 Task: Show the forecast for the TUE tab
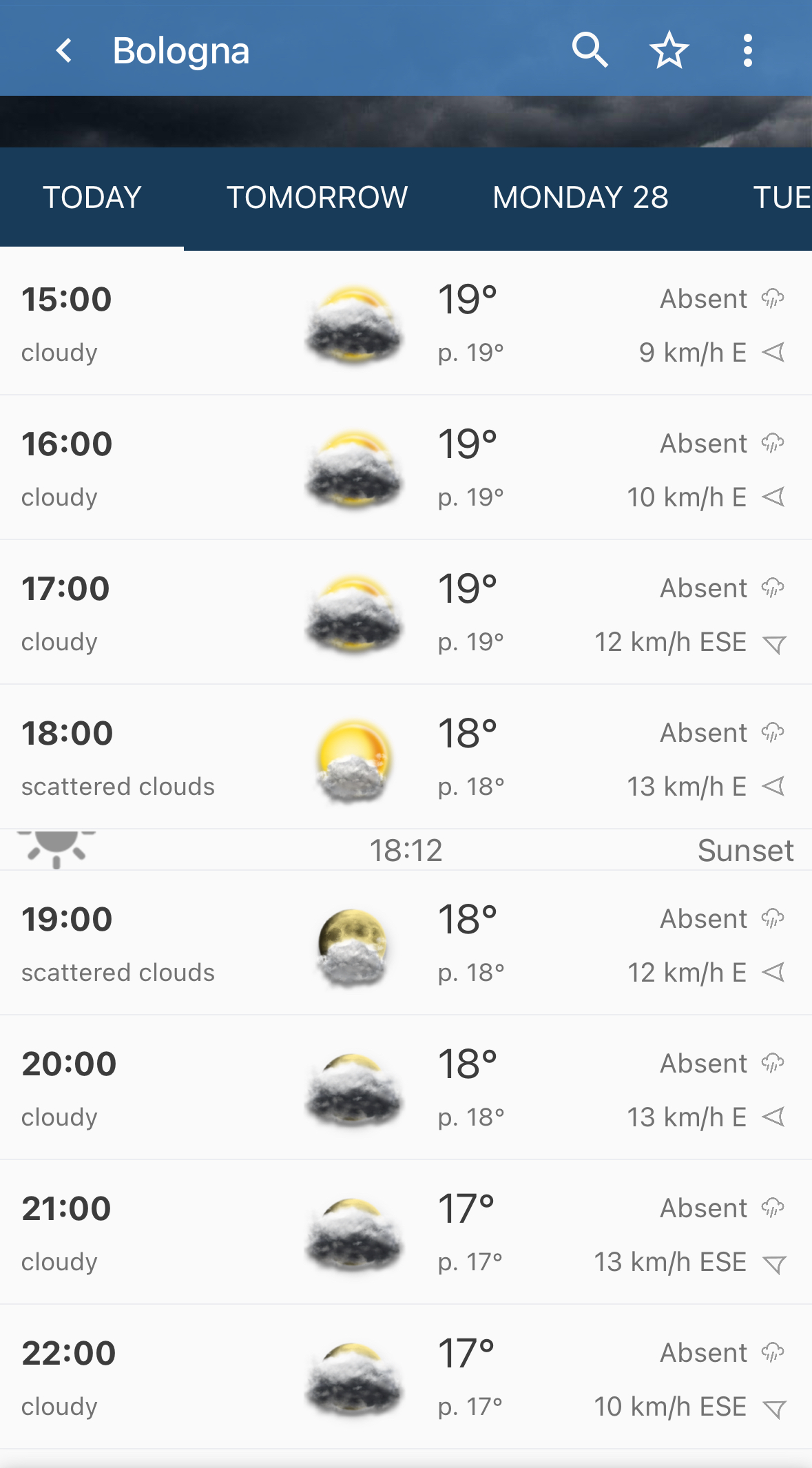pyautogui.click(x=782, y=198)
